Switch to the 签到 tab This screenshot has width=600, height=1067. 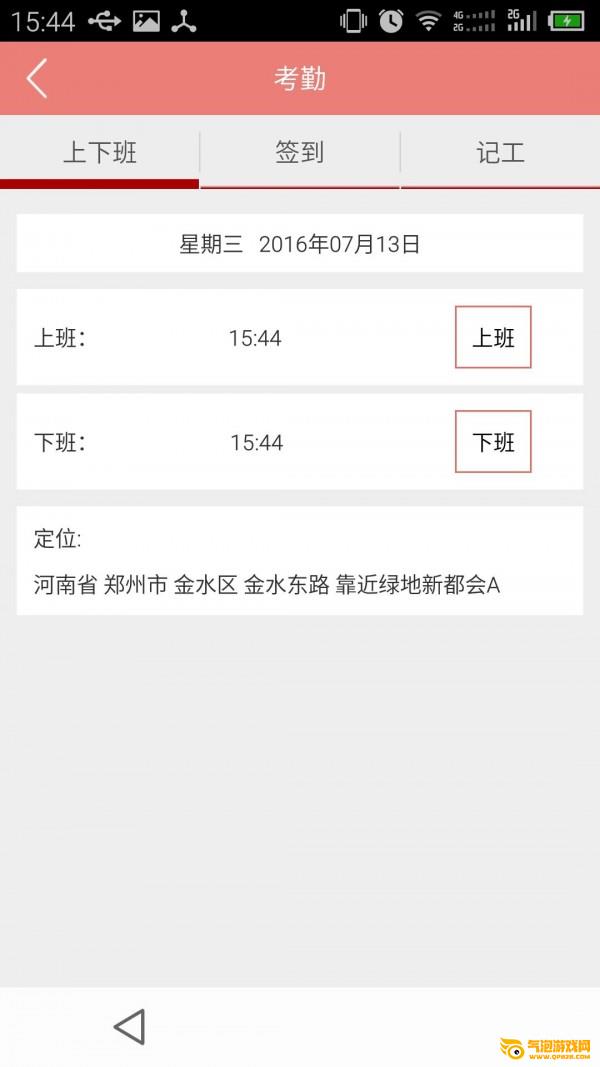[300, 153]
